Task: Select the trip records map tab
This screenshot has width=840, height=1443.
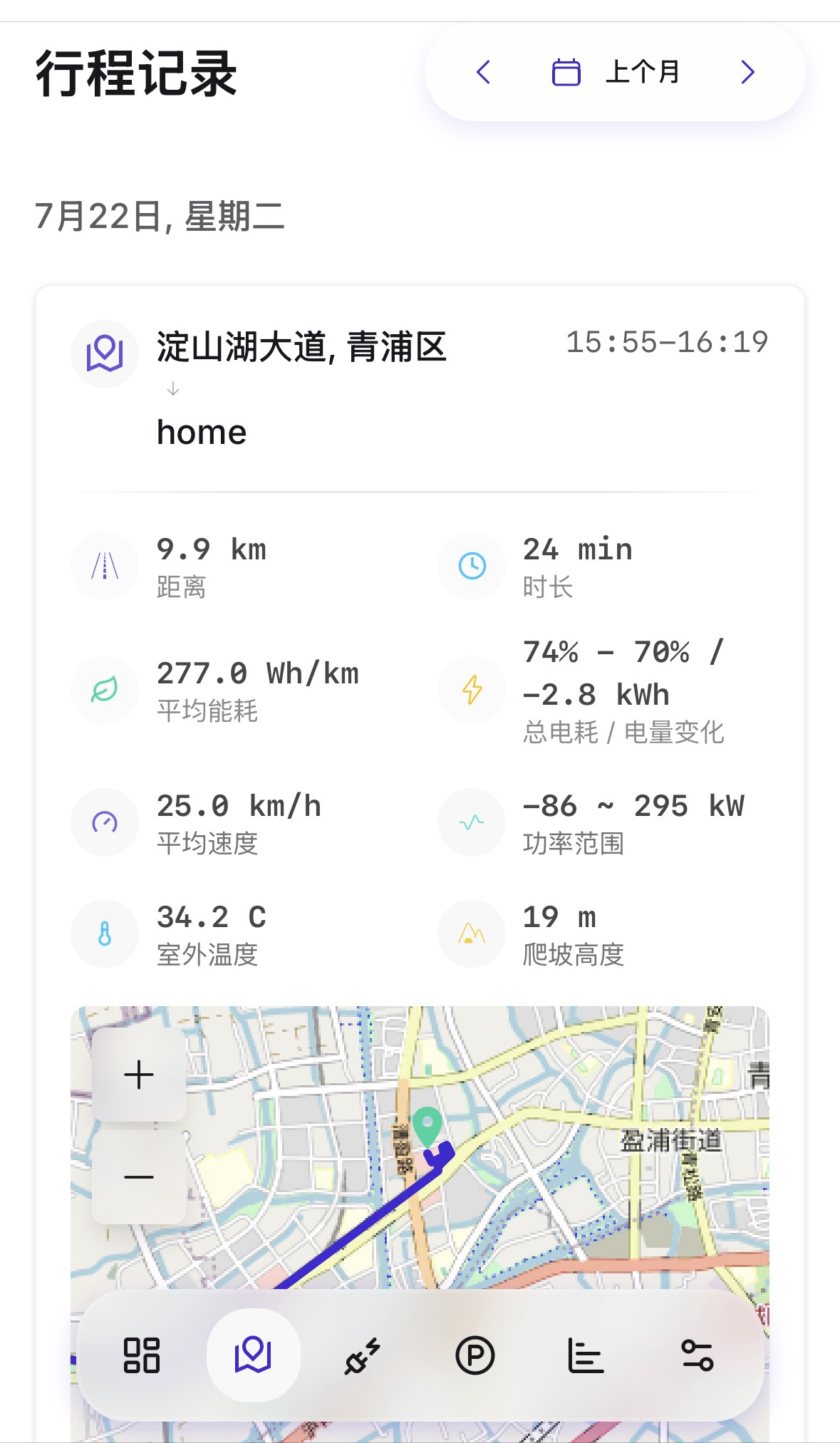Action: point(253,1355)
